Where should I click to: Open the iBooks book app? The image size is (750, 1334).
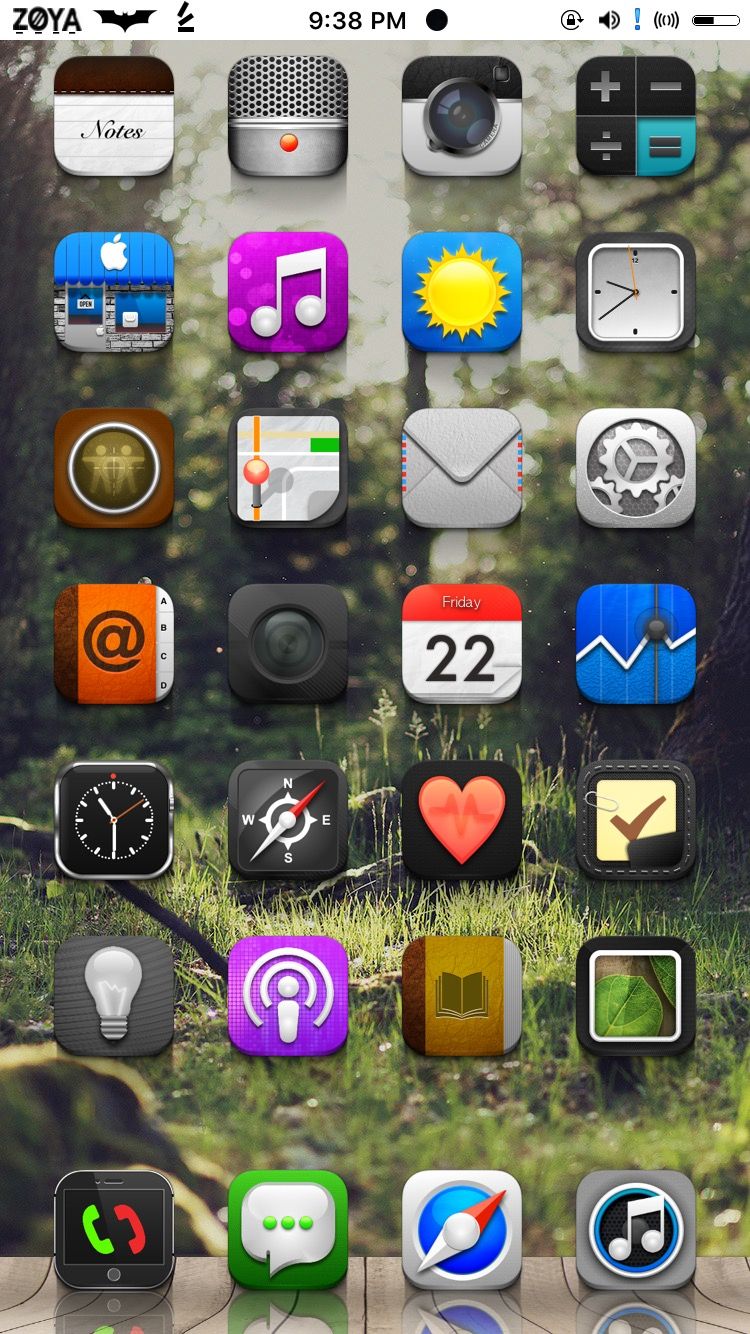tap(462, 996)
